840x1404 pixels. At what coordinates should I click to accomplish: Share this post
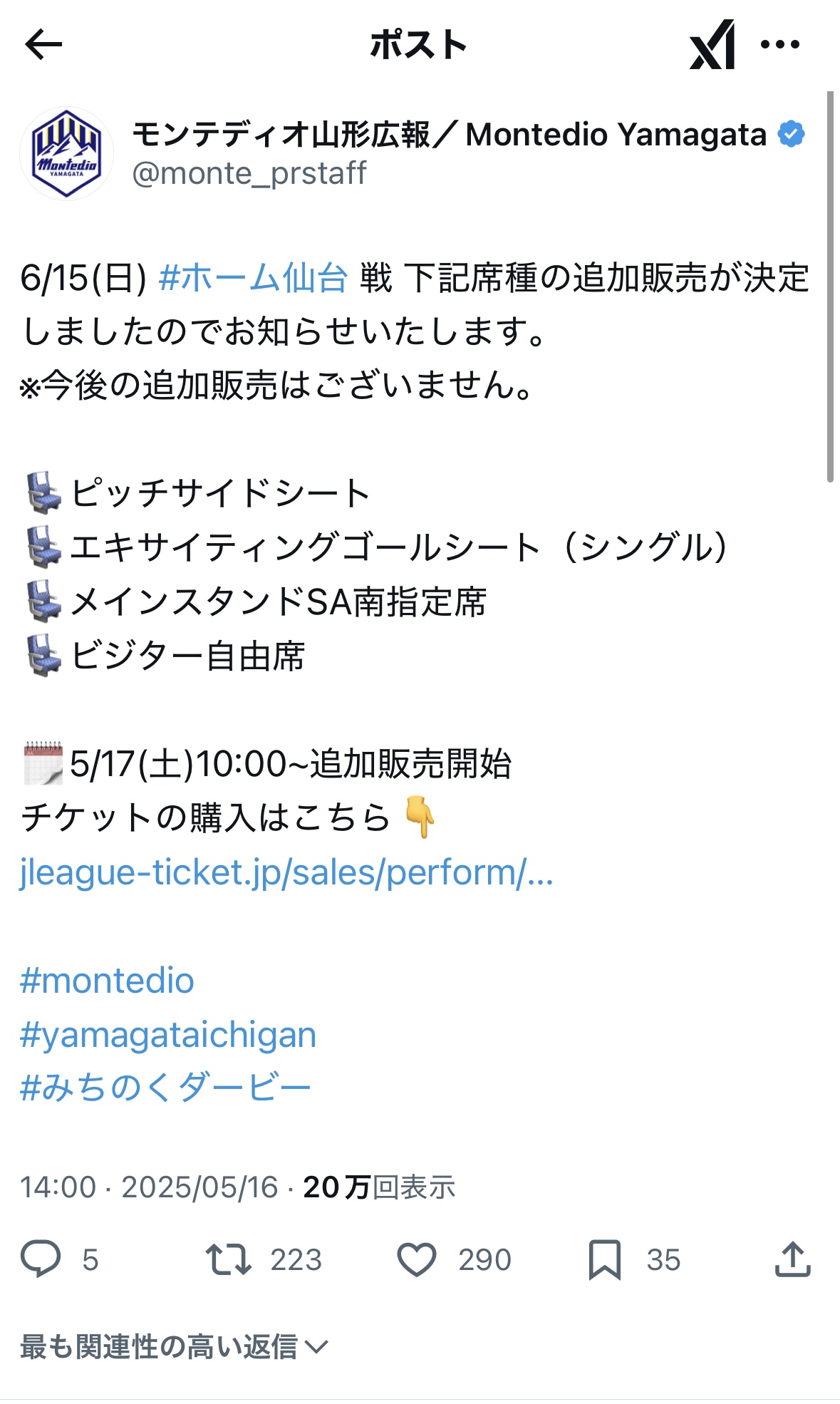792,1259
